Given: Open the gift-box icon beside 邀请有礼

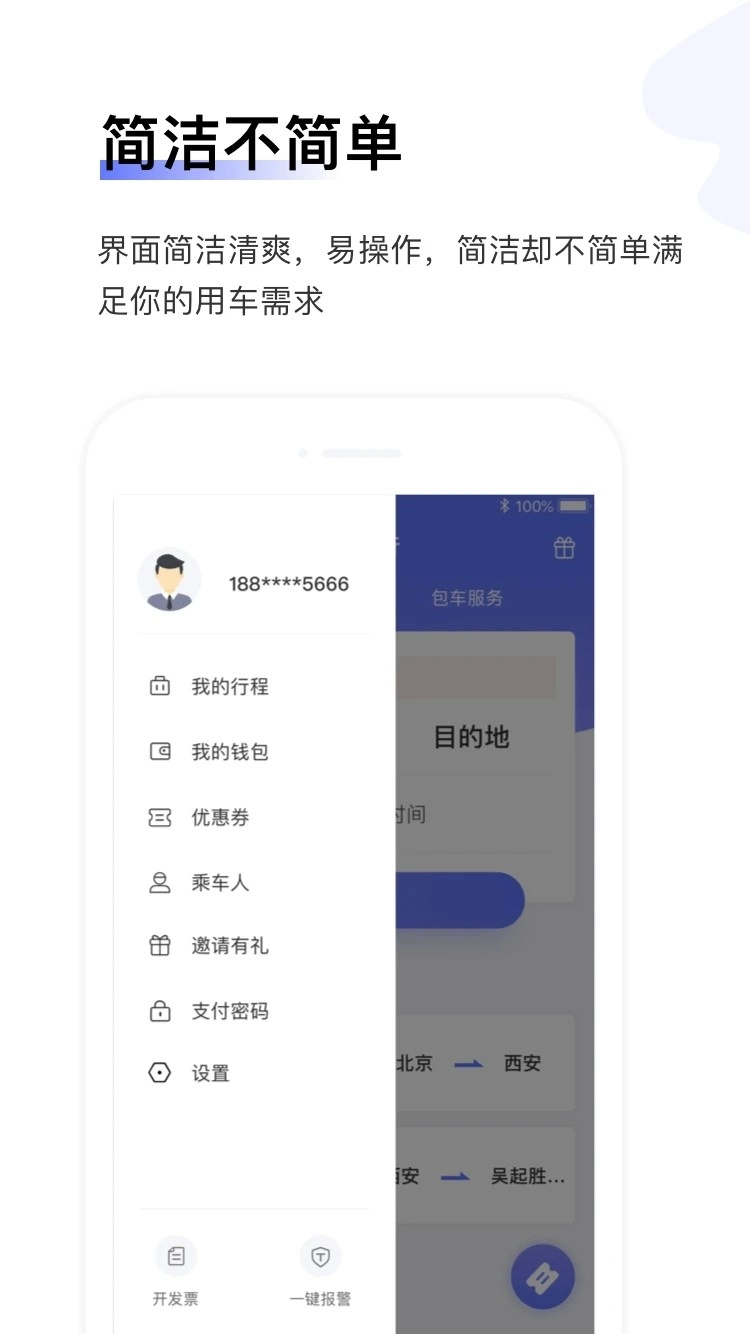Looking at the screenshot, I should click(160, 946).
